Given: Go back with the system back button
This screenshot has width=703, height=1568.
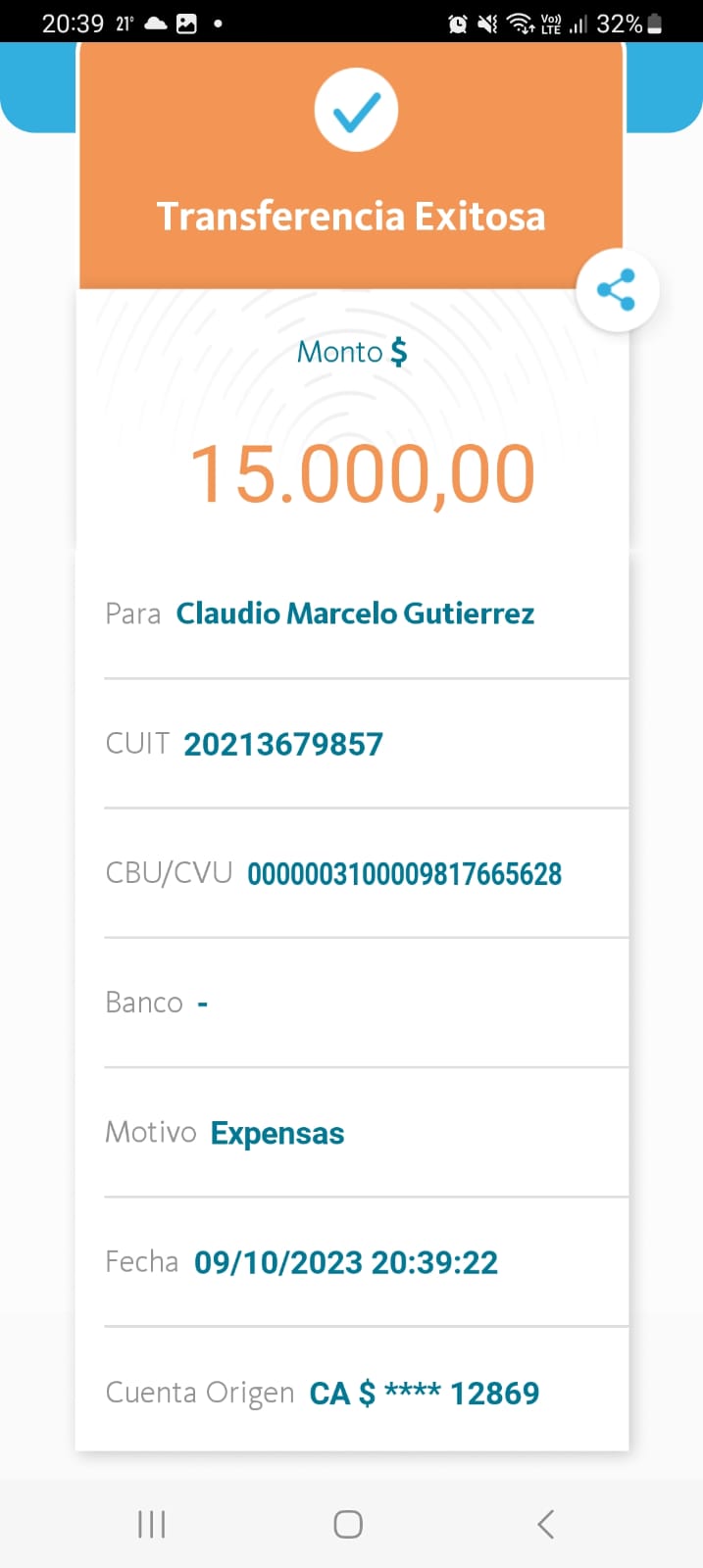Looking at the screenshot, I should (546, 1524).
